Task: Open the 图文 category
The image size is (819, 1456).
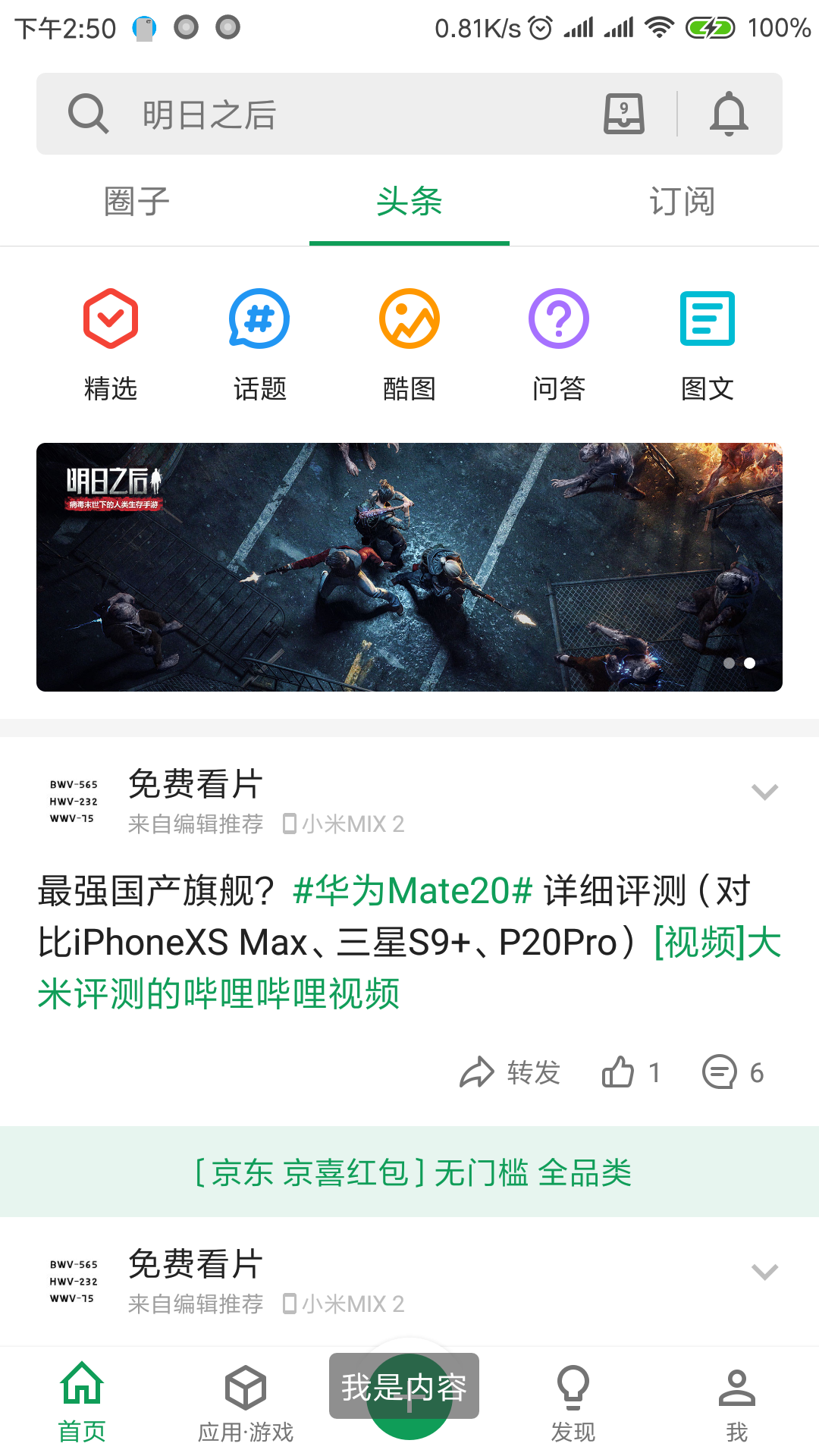Action: click(708, 343)
